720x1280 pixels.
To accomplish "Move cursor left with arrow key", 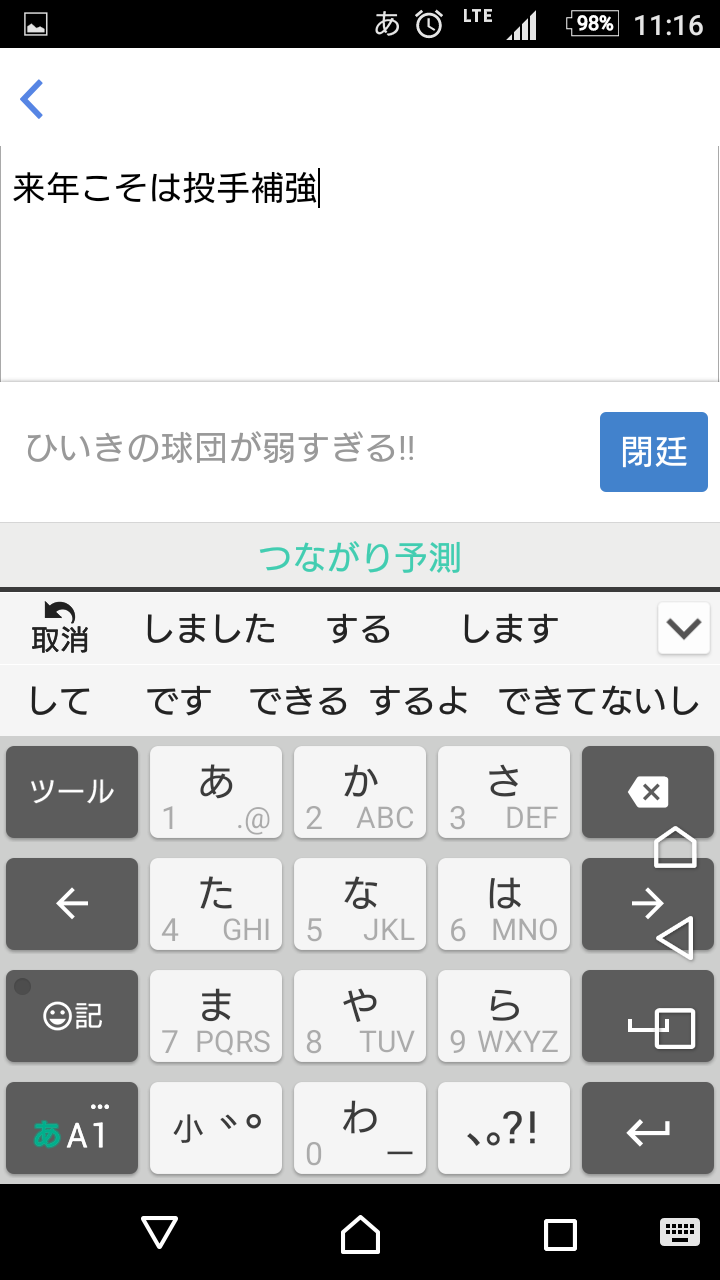I will [x=72, y=904].
